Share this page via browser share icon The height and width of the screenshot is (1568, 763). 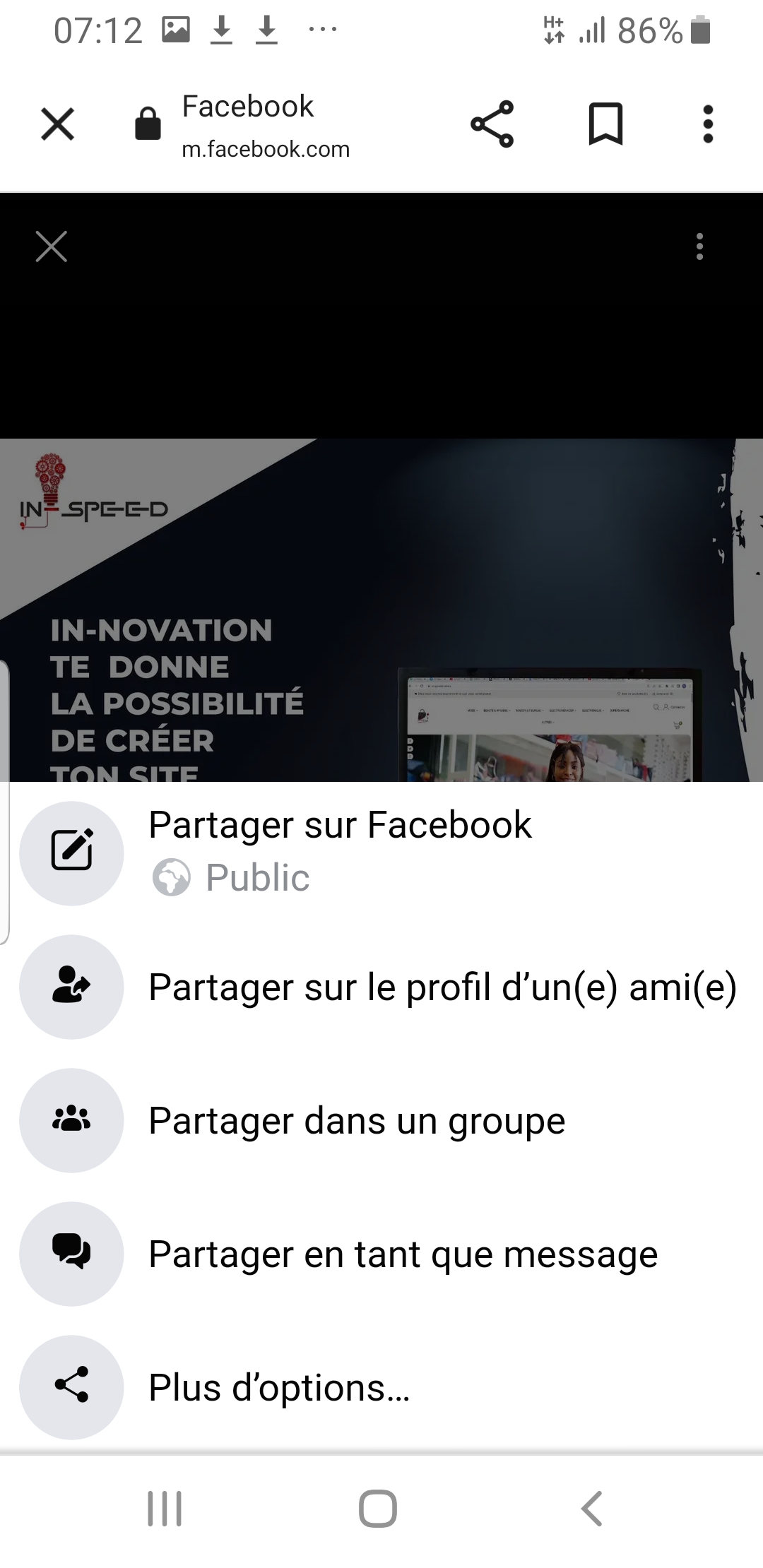pos(492,124)
